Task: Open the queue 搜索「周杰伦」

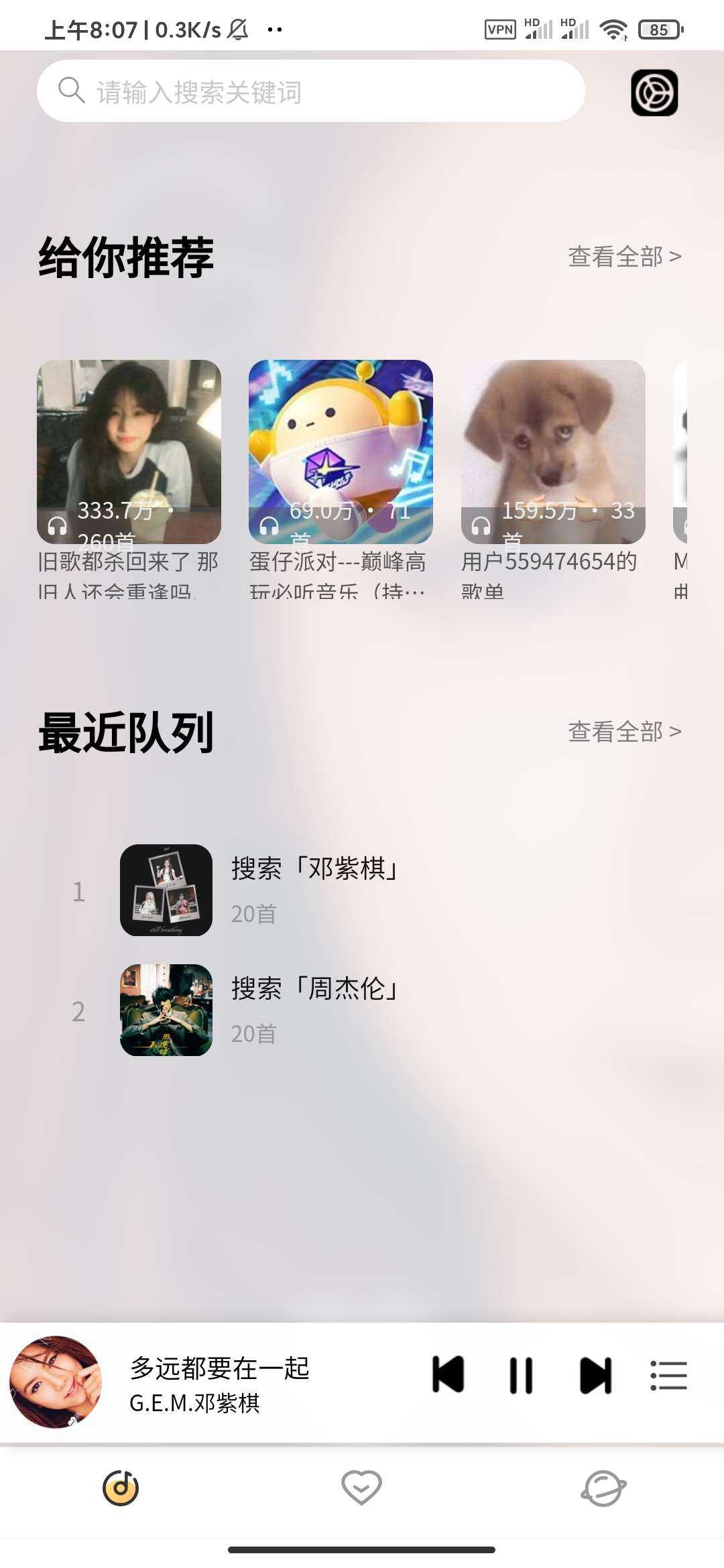Action: tap(315, 1010)
